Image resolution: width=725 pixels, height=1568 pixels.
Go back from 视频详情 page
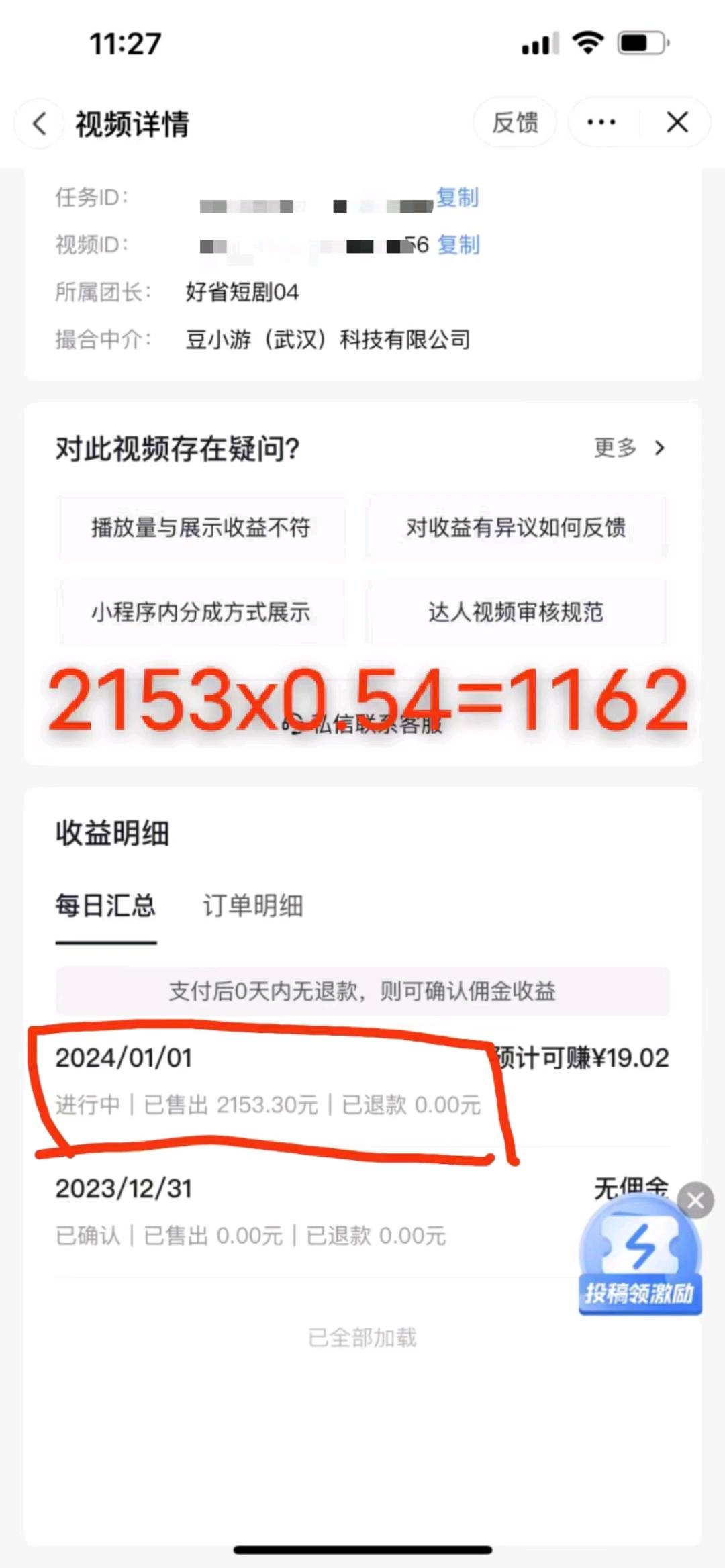[40, 124]
